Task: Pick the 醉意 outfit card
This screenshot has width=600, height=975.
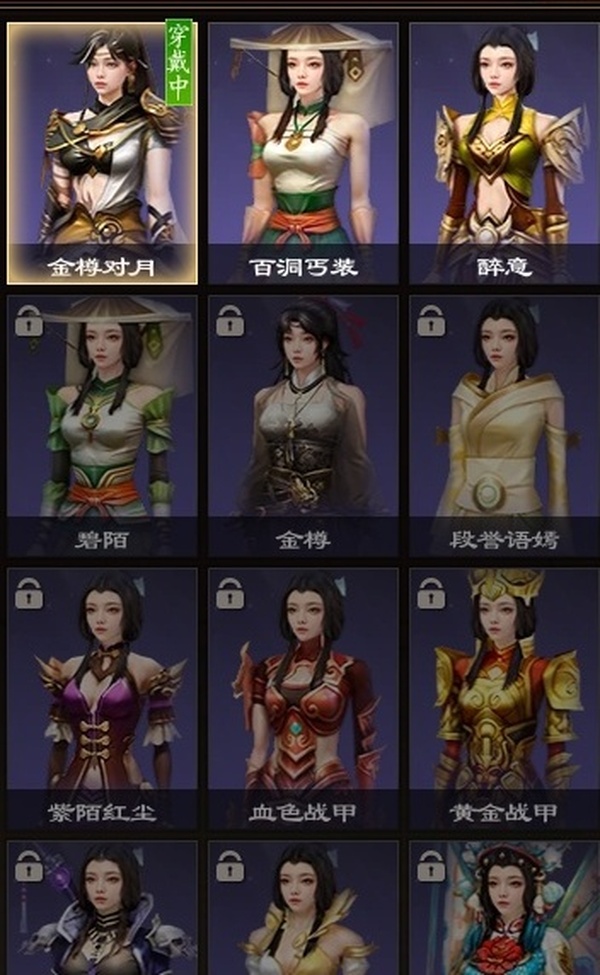Action: pos(503,152)
